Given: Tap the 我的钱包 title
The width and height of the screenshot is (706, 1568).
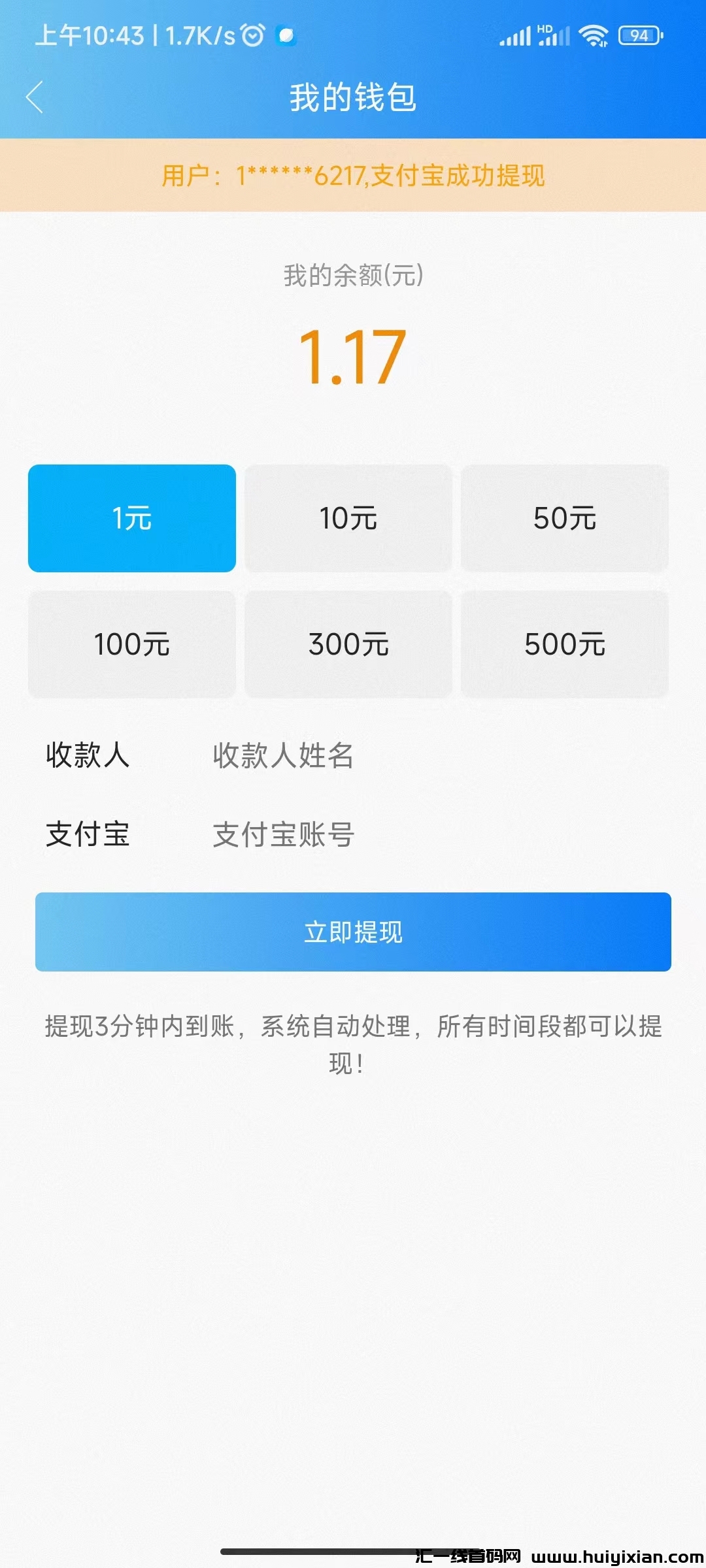Looking at the screenshot, I should coord(353,99).
